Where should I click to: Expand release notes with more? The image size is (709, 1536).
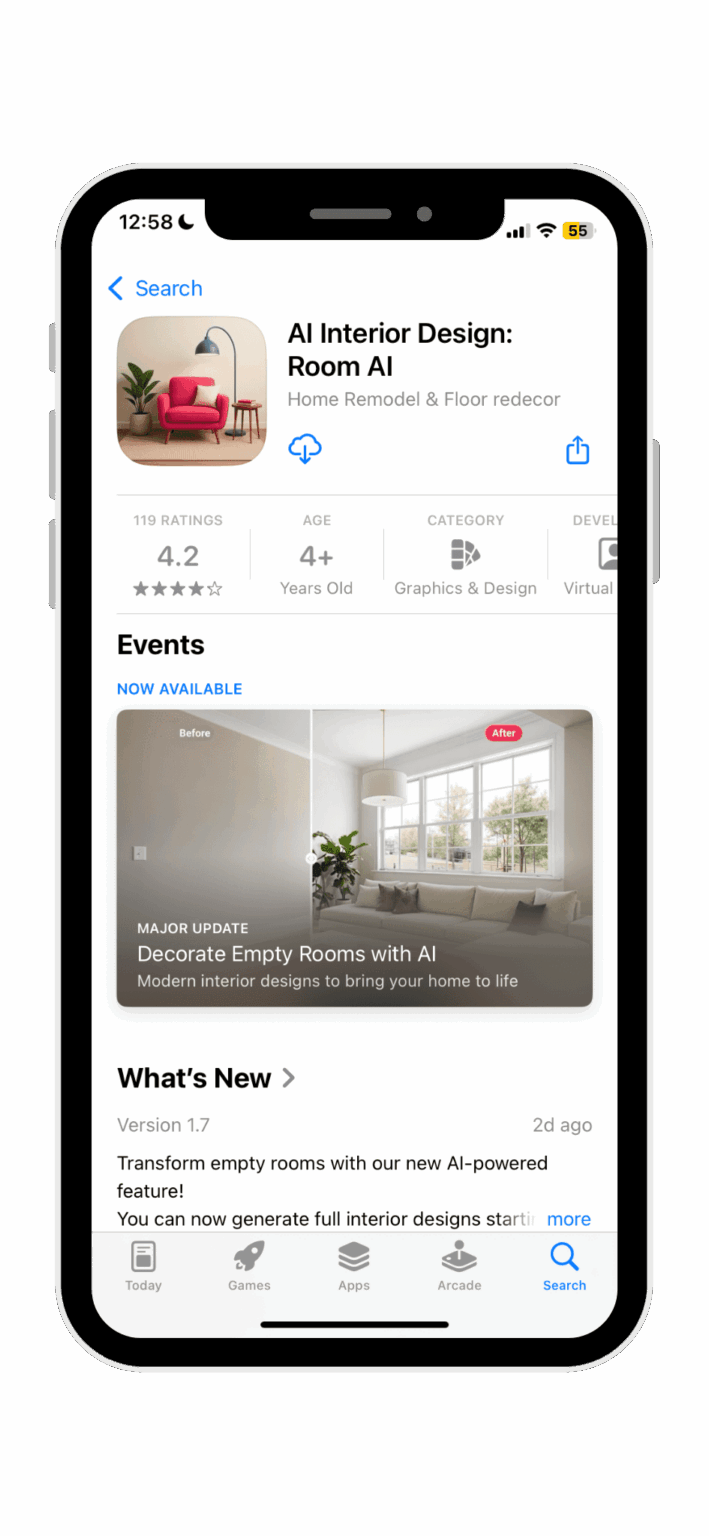click(x=568, y=1219)
